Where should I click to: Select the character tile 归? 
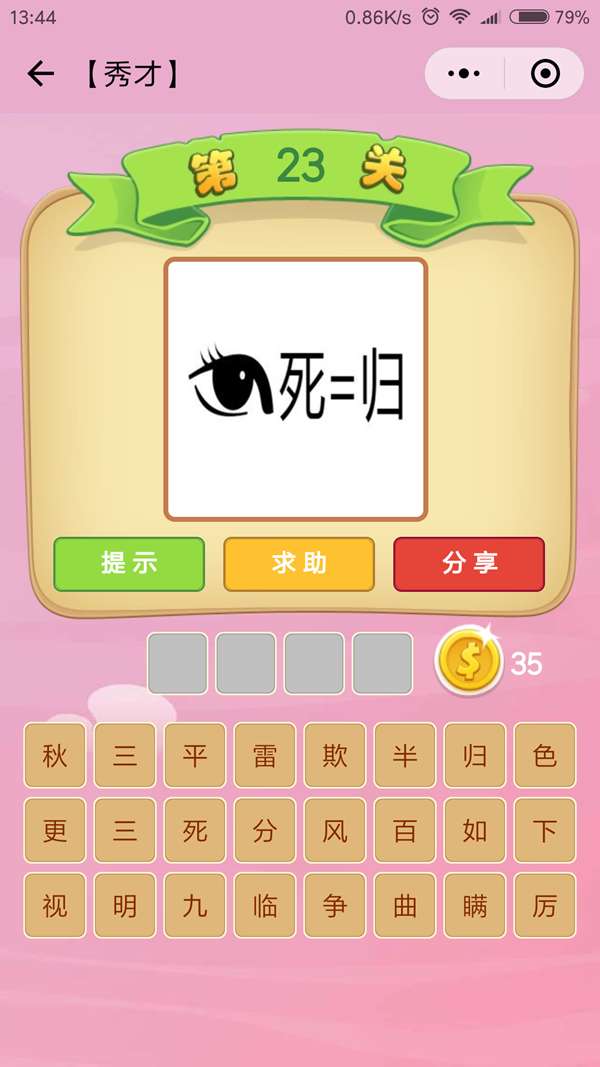coord(475,756)
